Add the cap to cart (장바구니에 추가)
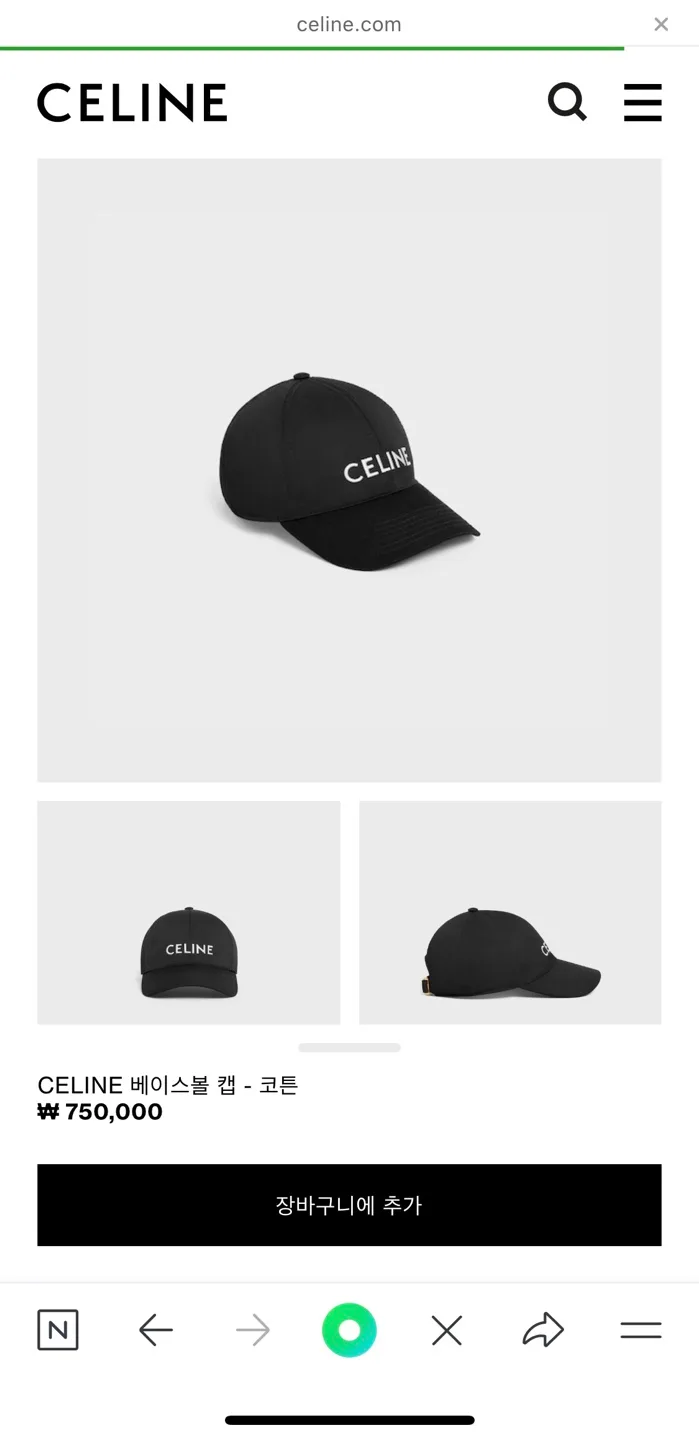This screenshot has height=1440, width=699. click(x=349, y=1205)
